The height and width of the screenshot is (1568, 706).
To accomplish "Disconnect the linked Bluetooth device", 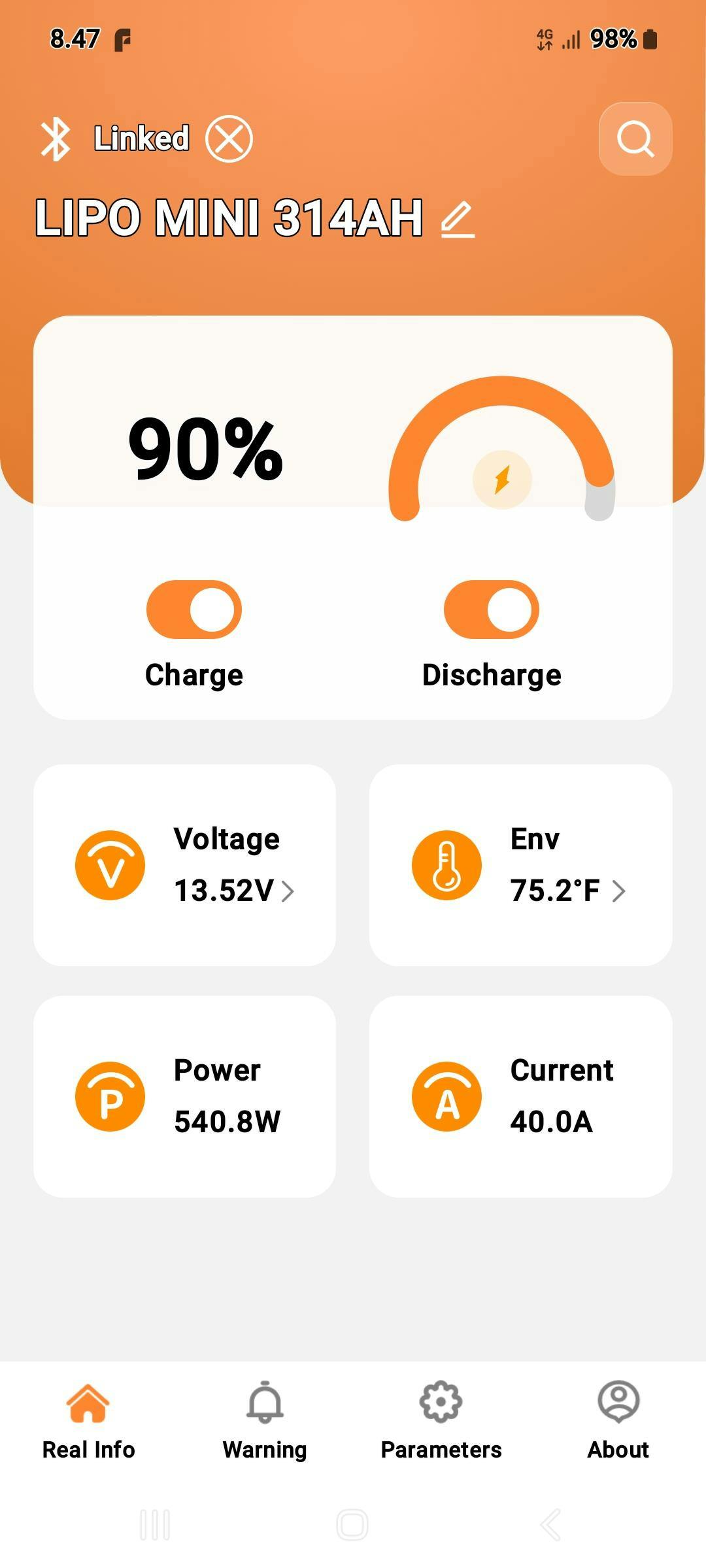I will pos(229,139).
